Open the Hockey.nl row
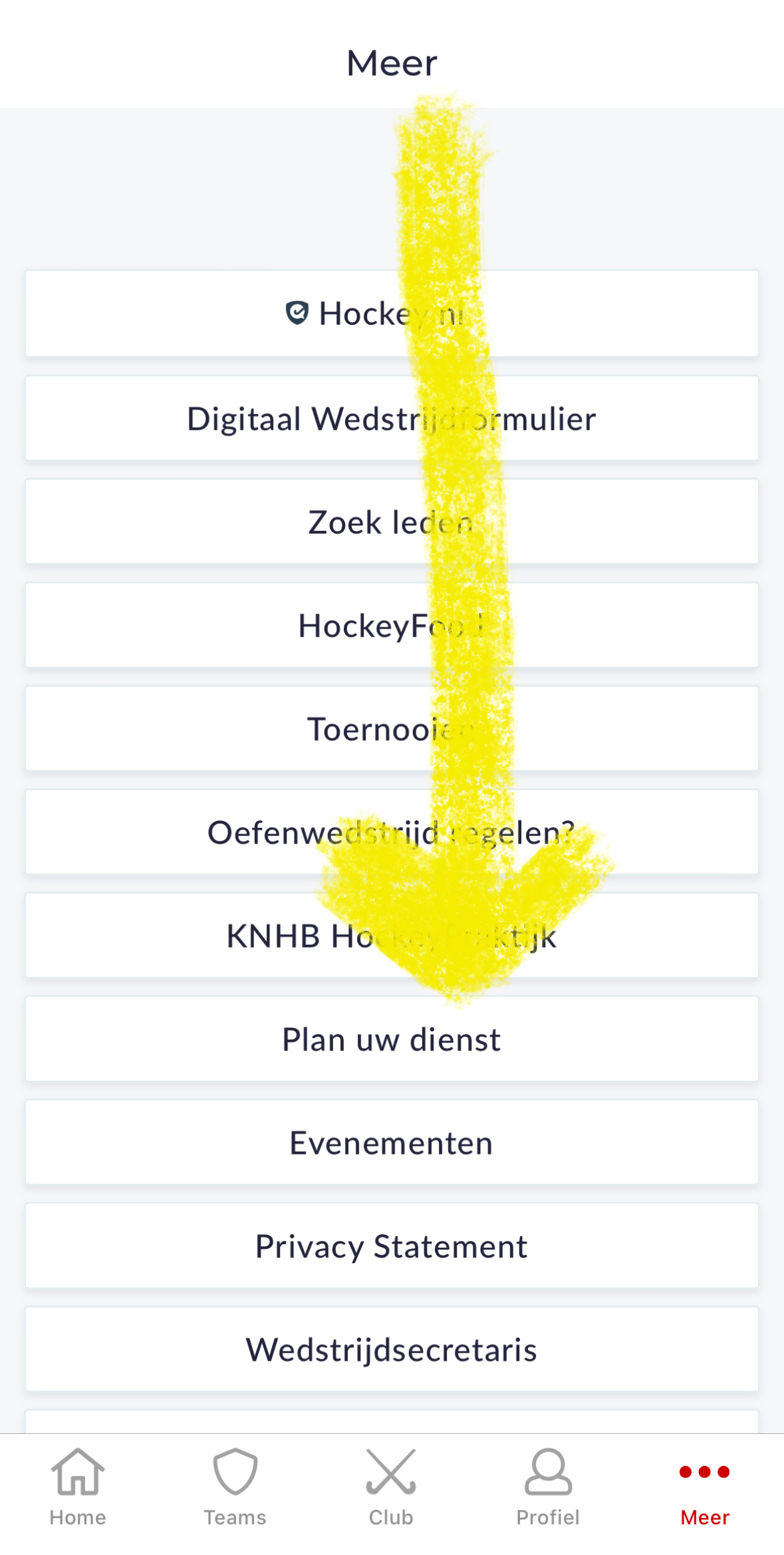The image size is (784, 1555). pos(392,313)
